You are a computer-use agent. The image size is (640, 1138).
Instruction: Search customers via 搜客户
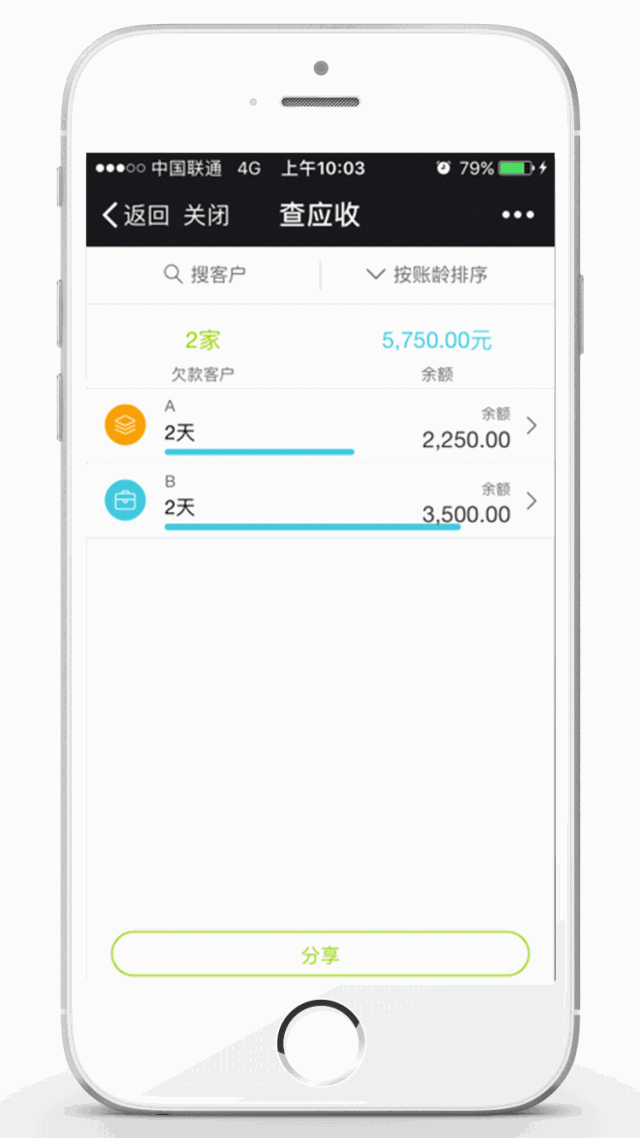204,274
